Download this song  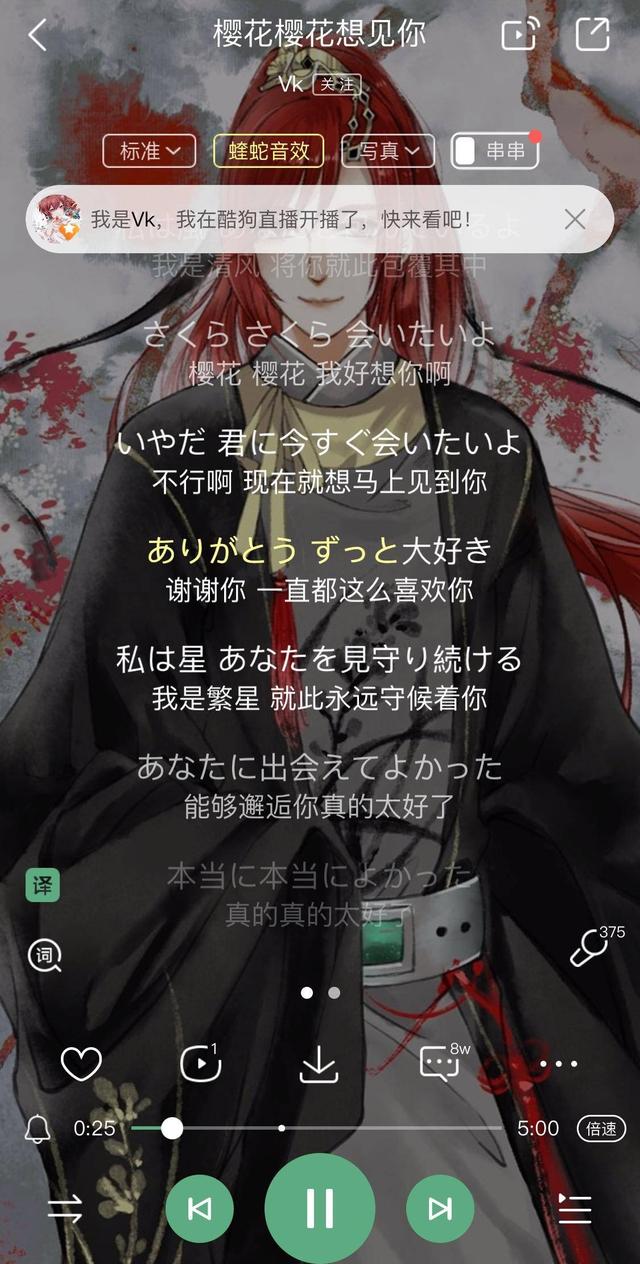coord(319,1065)
